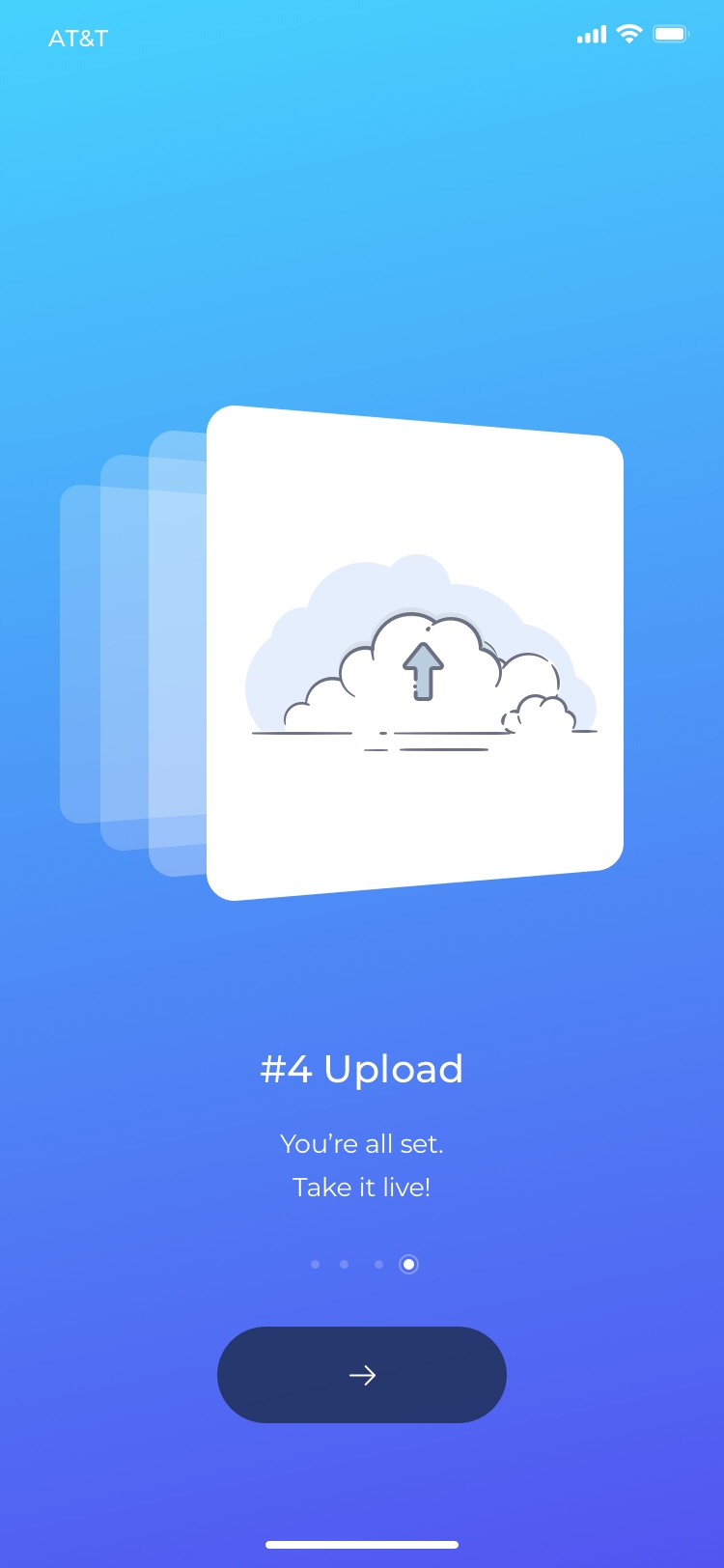724x1568 pixels.
Task: Select the second page indicator dot
Action: coord(344,1264)
